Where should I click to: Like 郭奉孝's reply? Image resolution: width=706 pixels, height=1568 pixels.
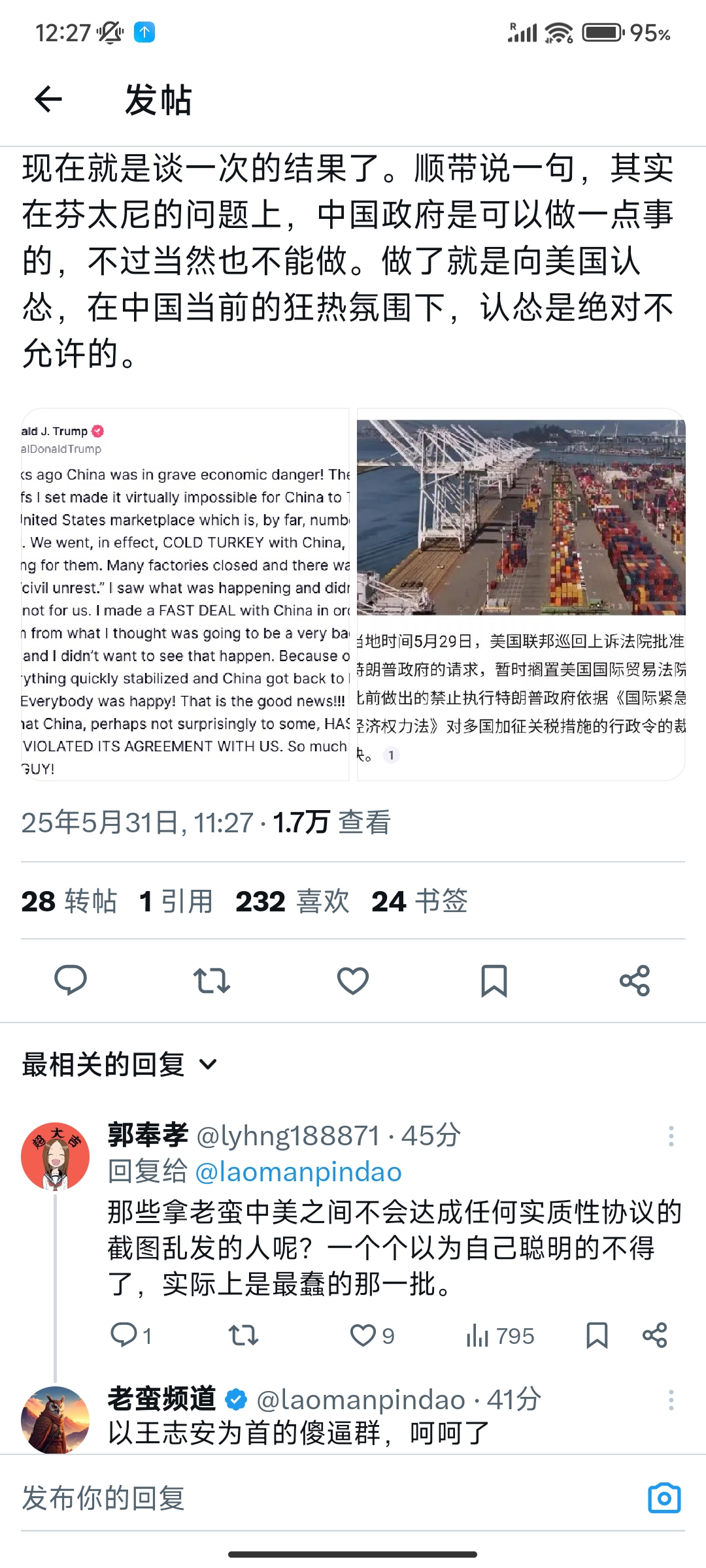(371, 1335)
